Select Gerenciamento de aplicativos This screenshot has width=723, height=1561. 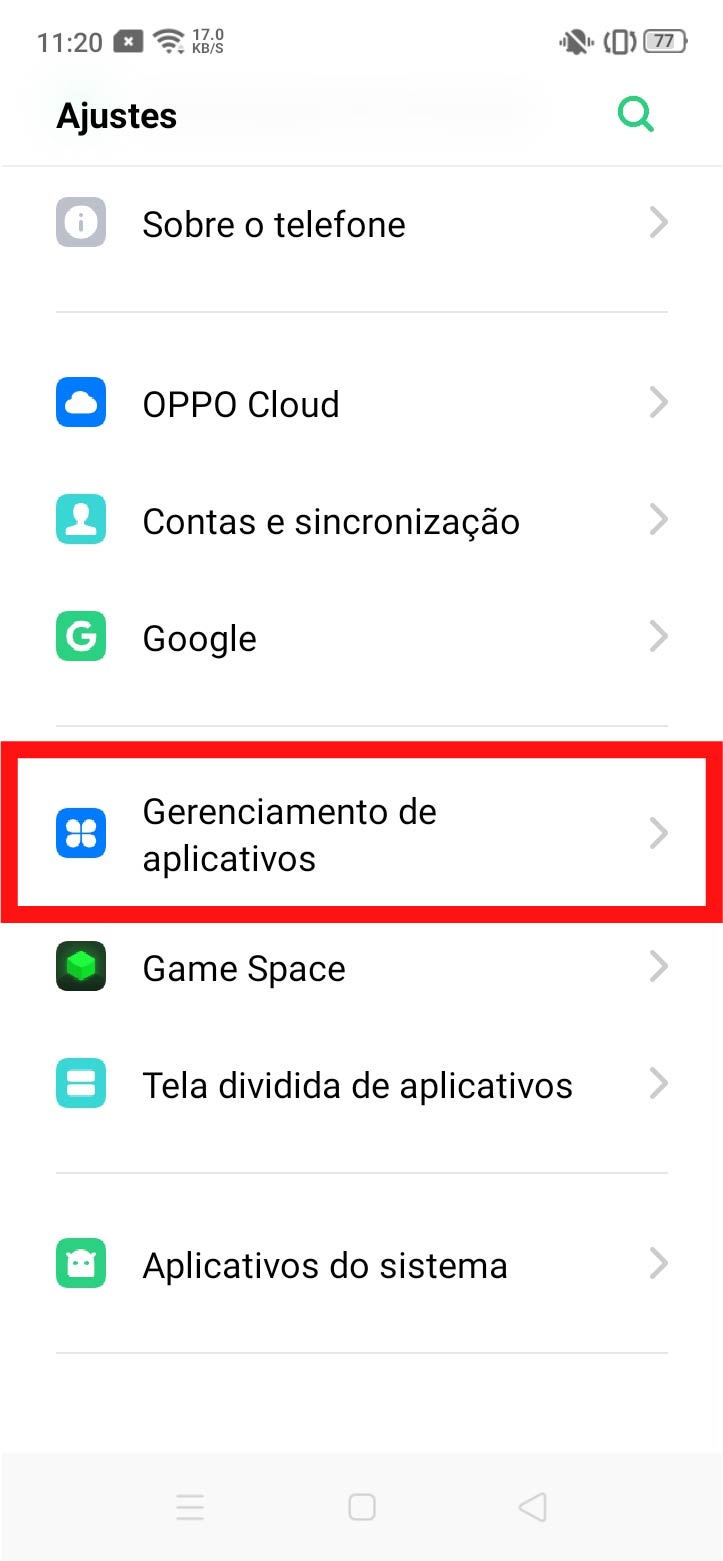tap(360, 834)
